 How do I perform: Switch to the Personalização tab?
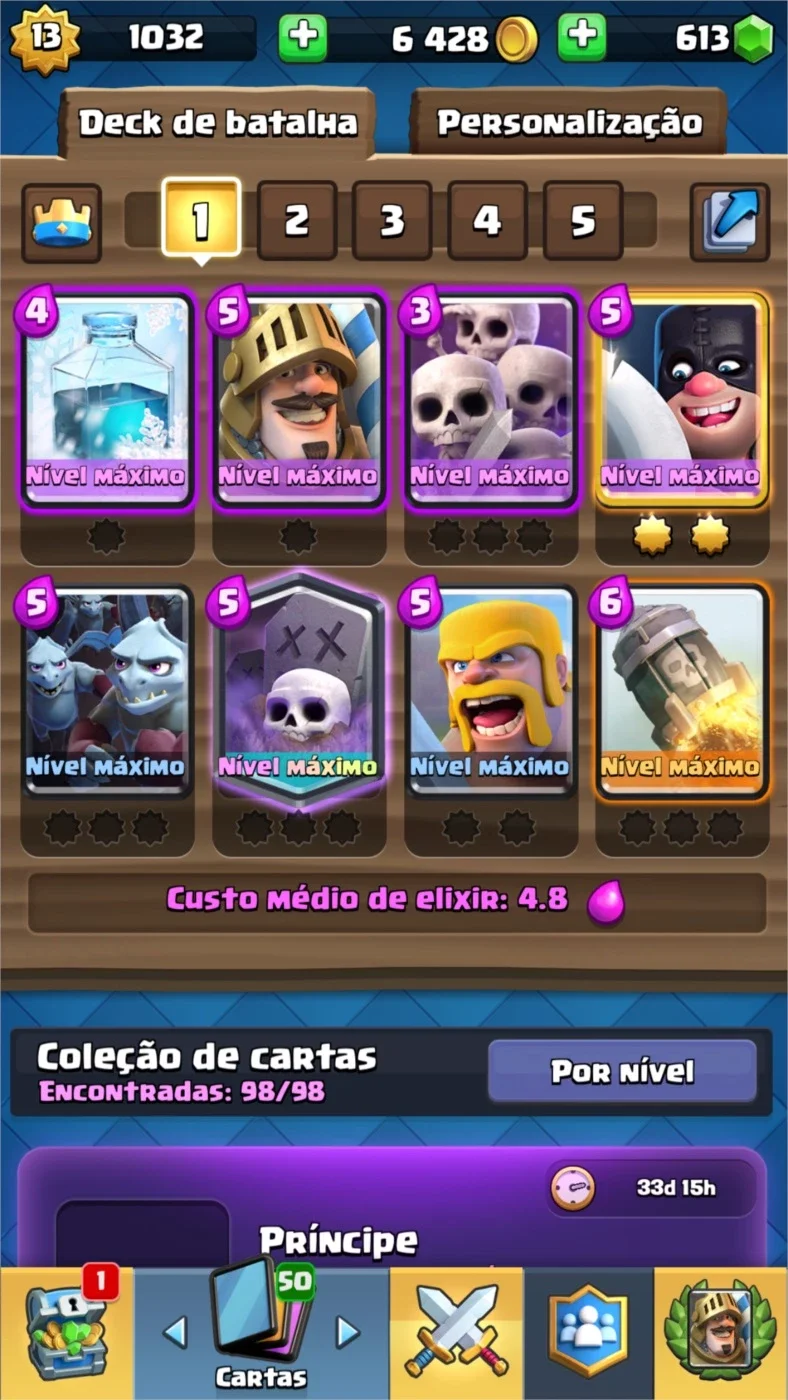point(569,122)
